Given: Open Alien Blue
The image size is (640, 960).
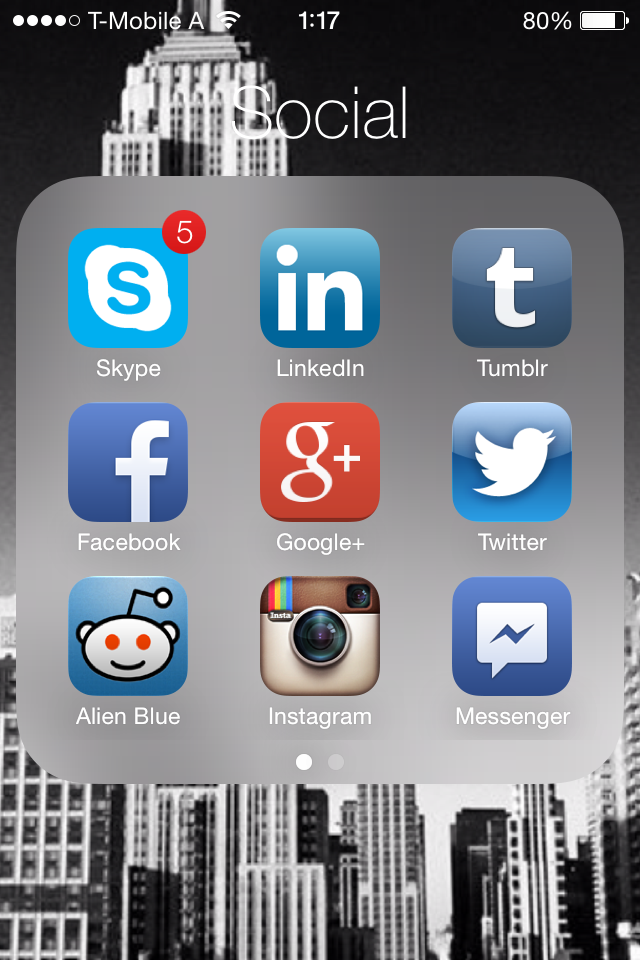Looking at the screenshot, I should click(128, 636).
